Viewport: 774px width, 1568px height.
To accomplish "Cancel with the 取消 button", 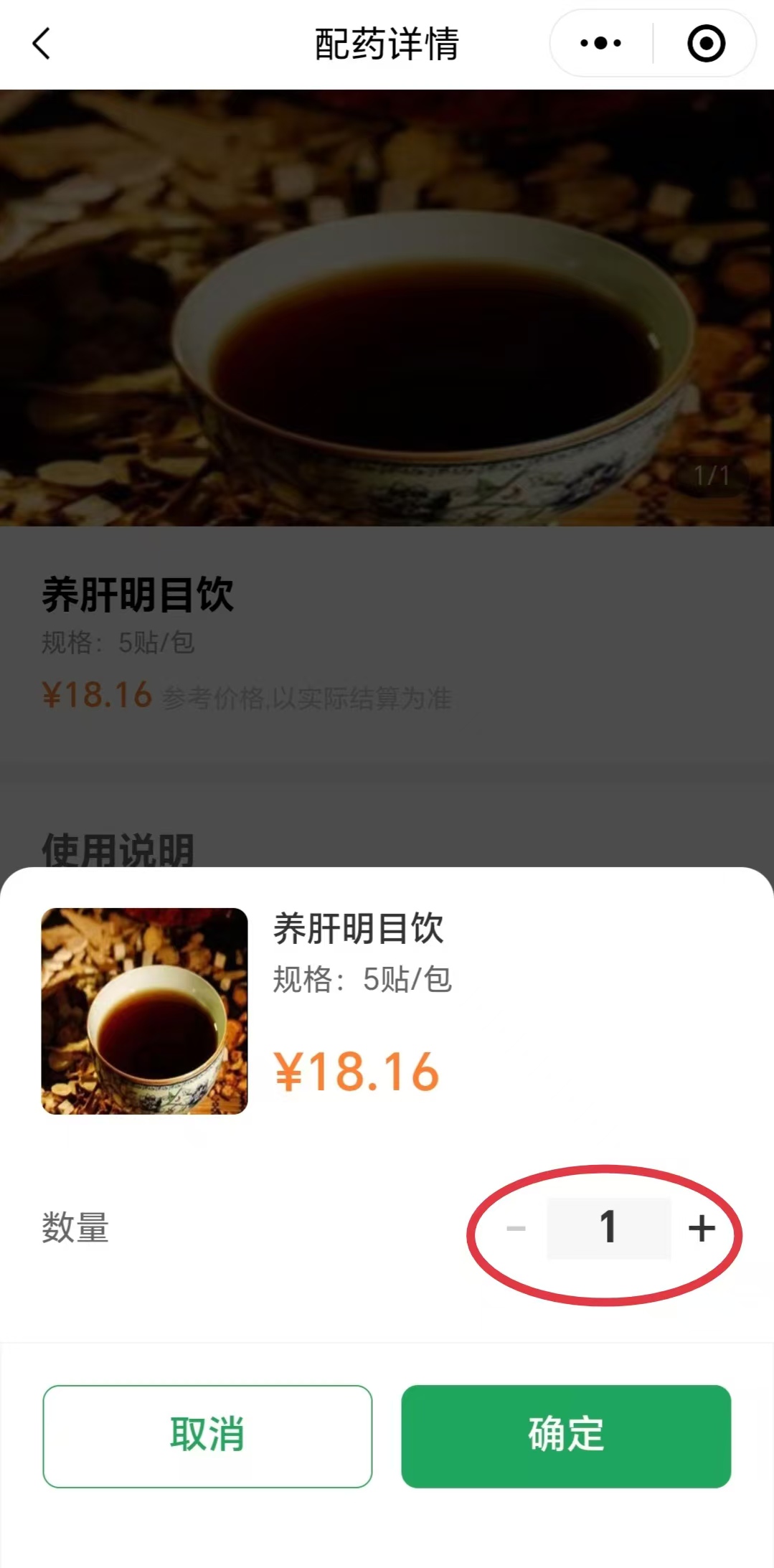I will [x=207, y=1436].
